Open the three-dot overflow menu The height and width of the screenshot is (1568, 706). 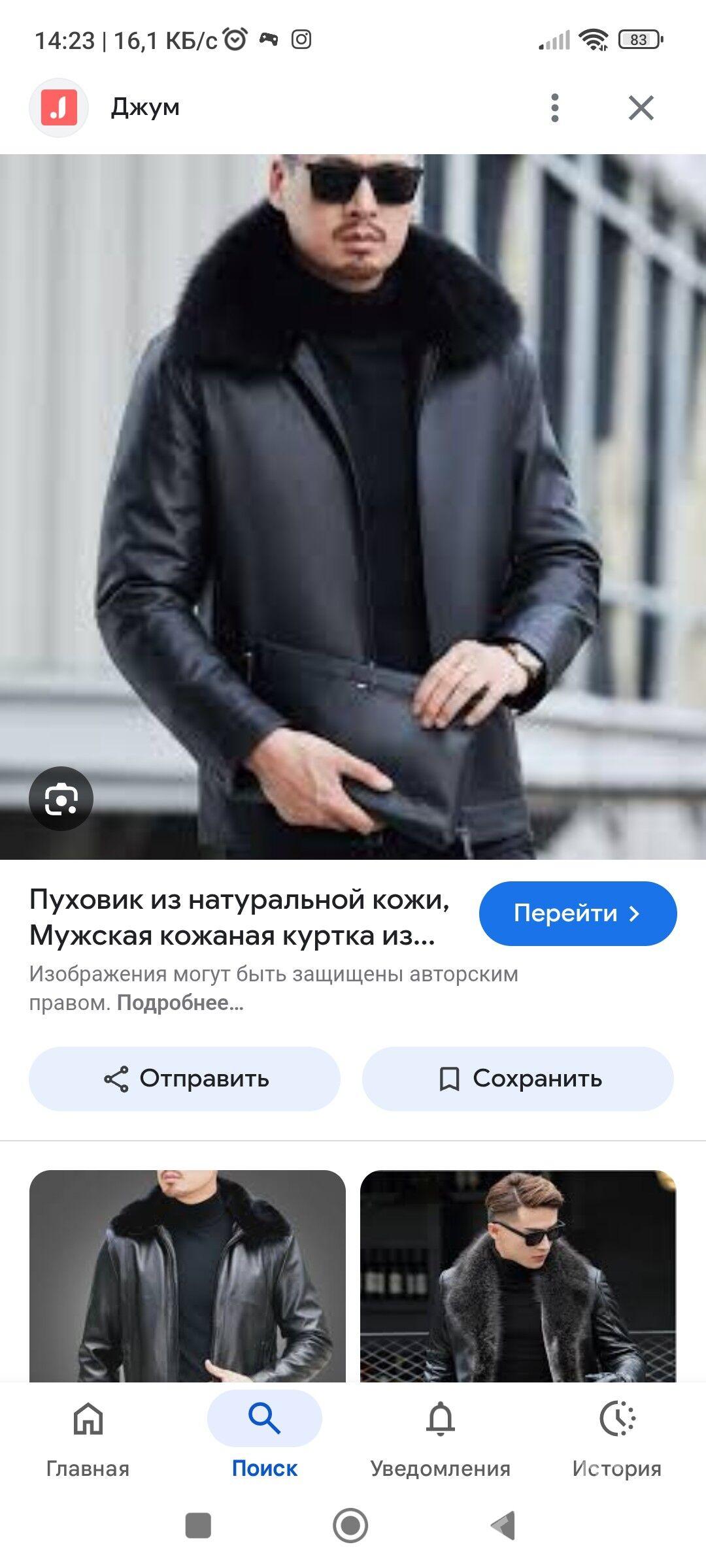[x=554, y=108]
